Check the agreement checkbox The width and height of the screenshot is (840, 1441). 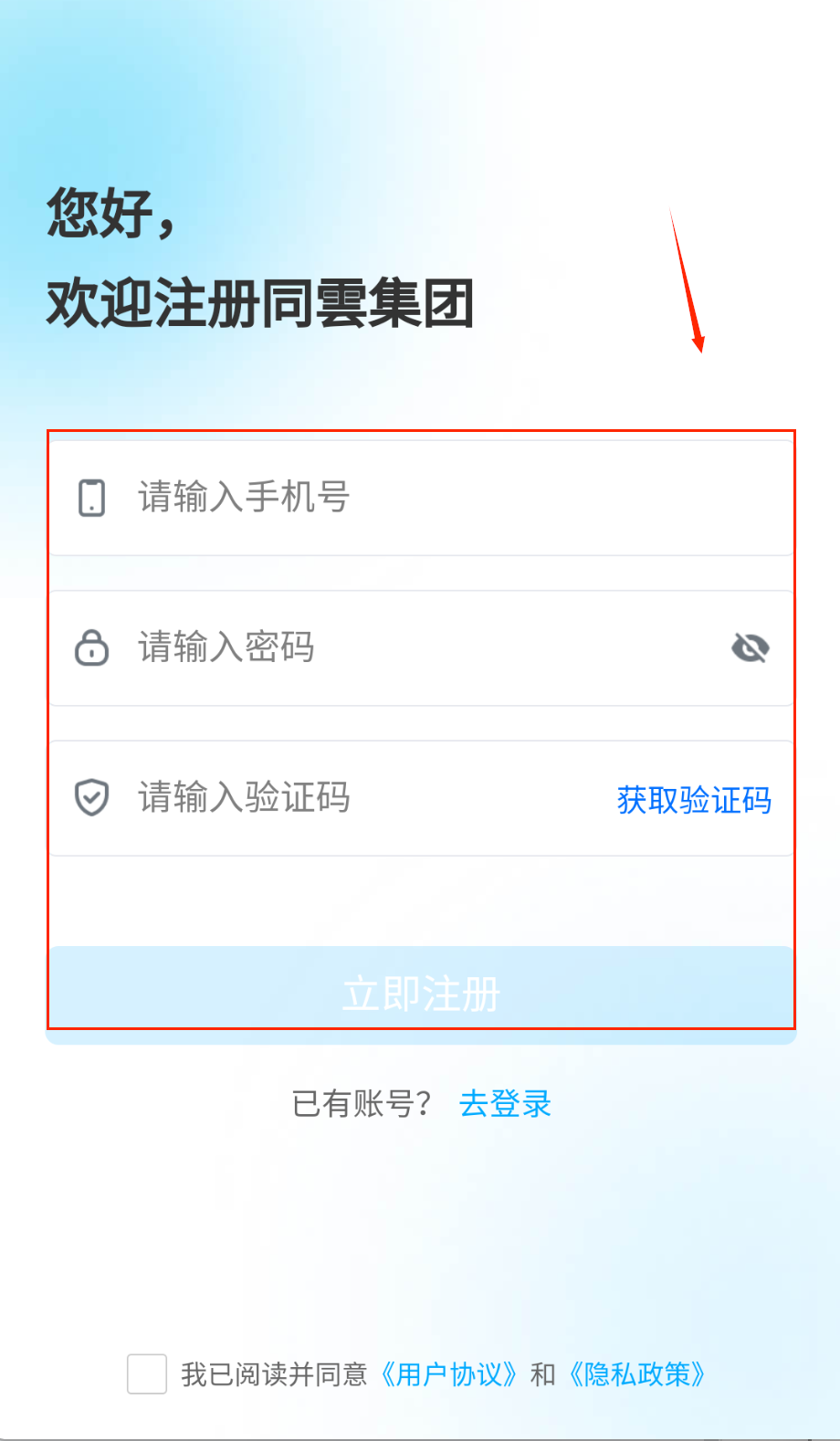147,1373
